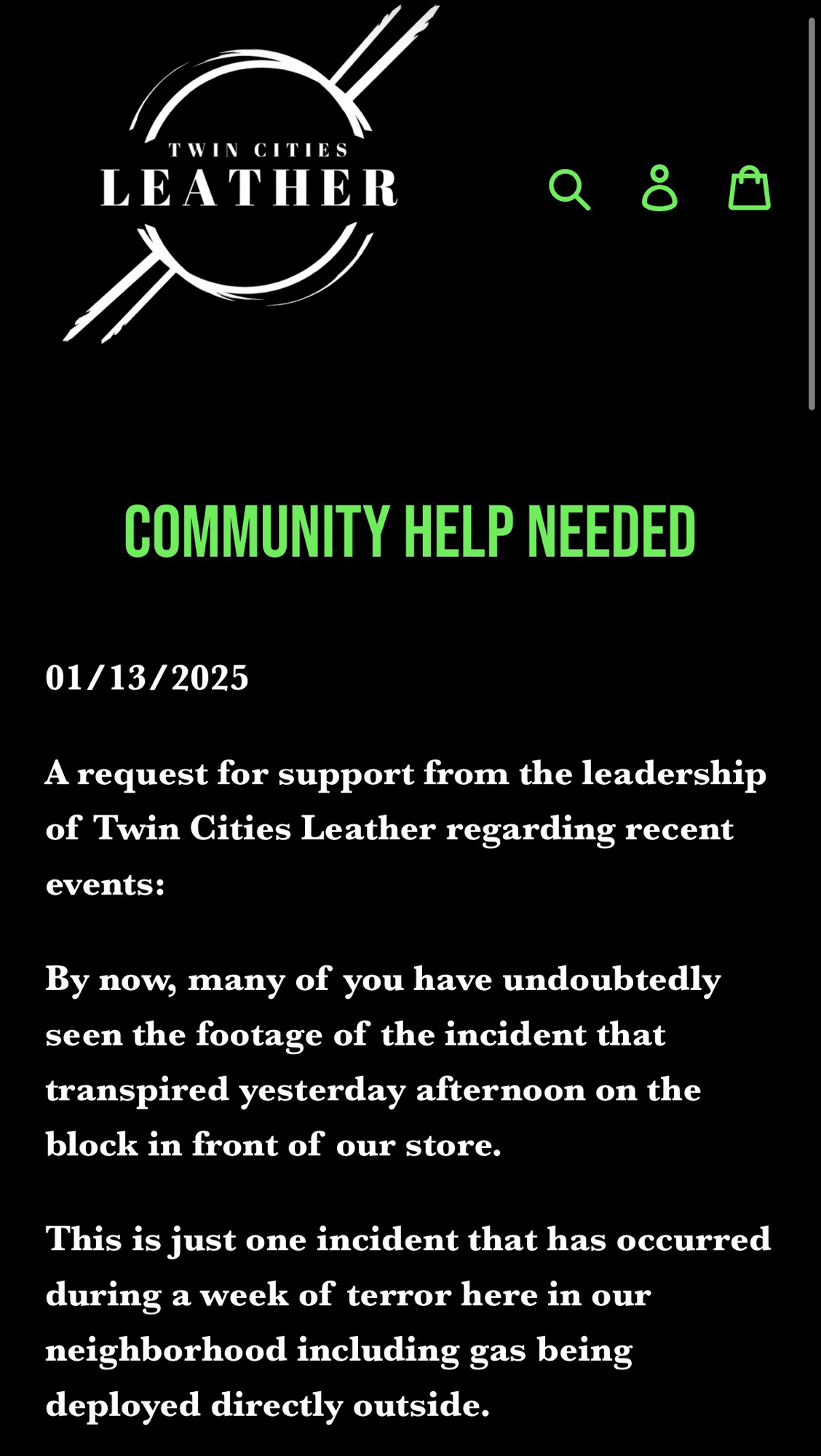Screen dimensions: 821x1456
Task: Open the account login icon
Action: click(659, 189)
